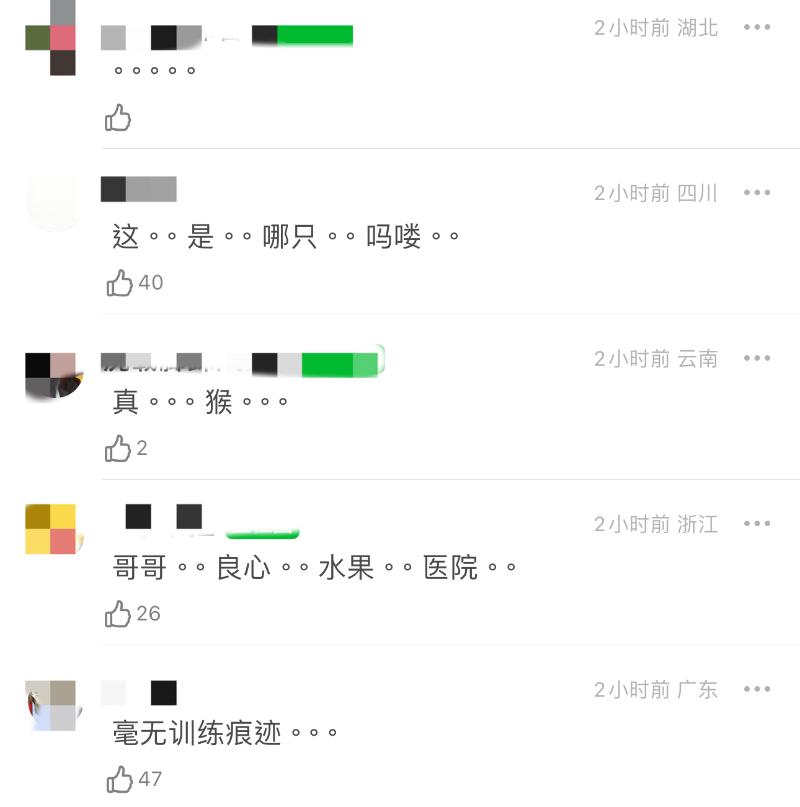View the profile avatar of the 湖北 commenter
Image resolution: width=800 pixels, height=807 pixels.
(50, 37)
